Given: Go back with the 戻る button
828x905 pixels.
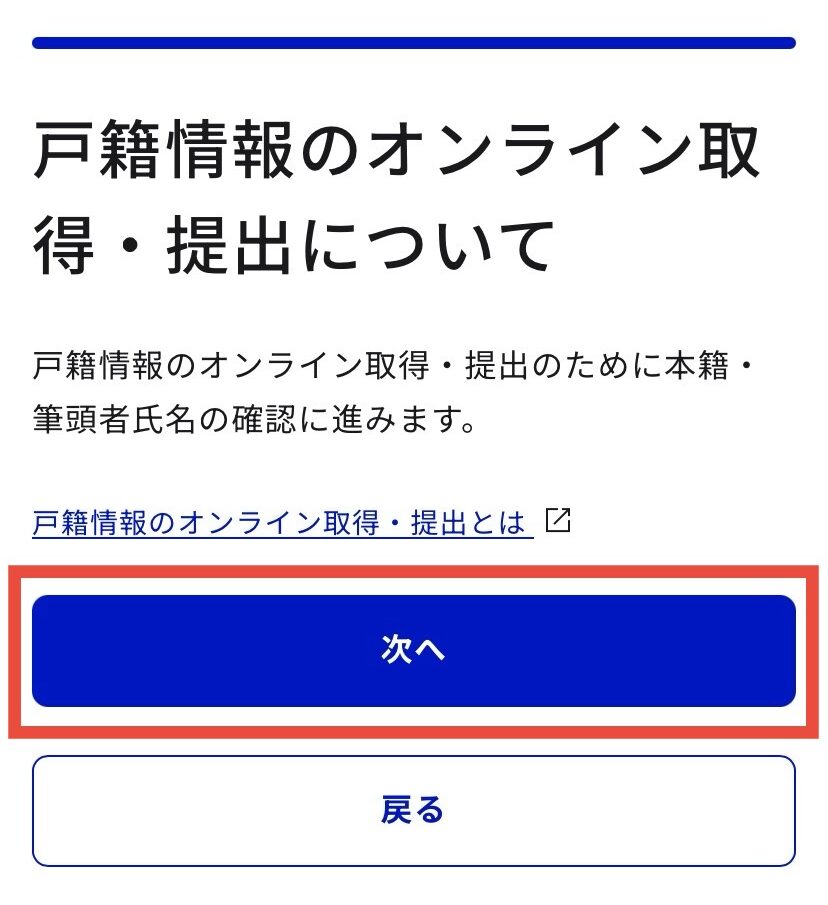Looking at the screenshot, I should (413, 810).
